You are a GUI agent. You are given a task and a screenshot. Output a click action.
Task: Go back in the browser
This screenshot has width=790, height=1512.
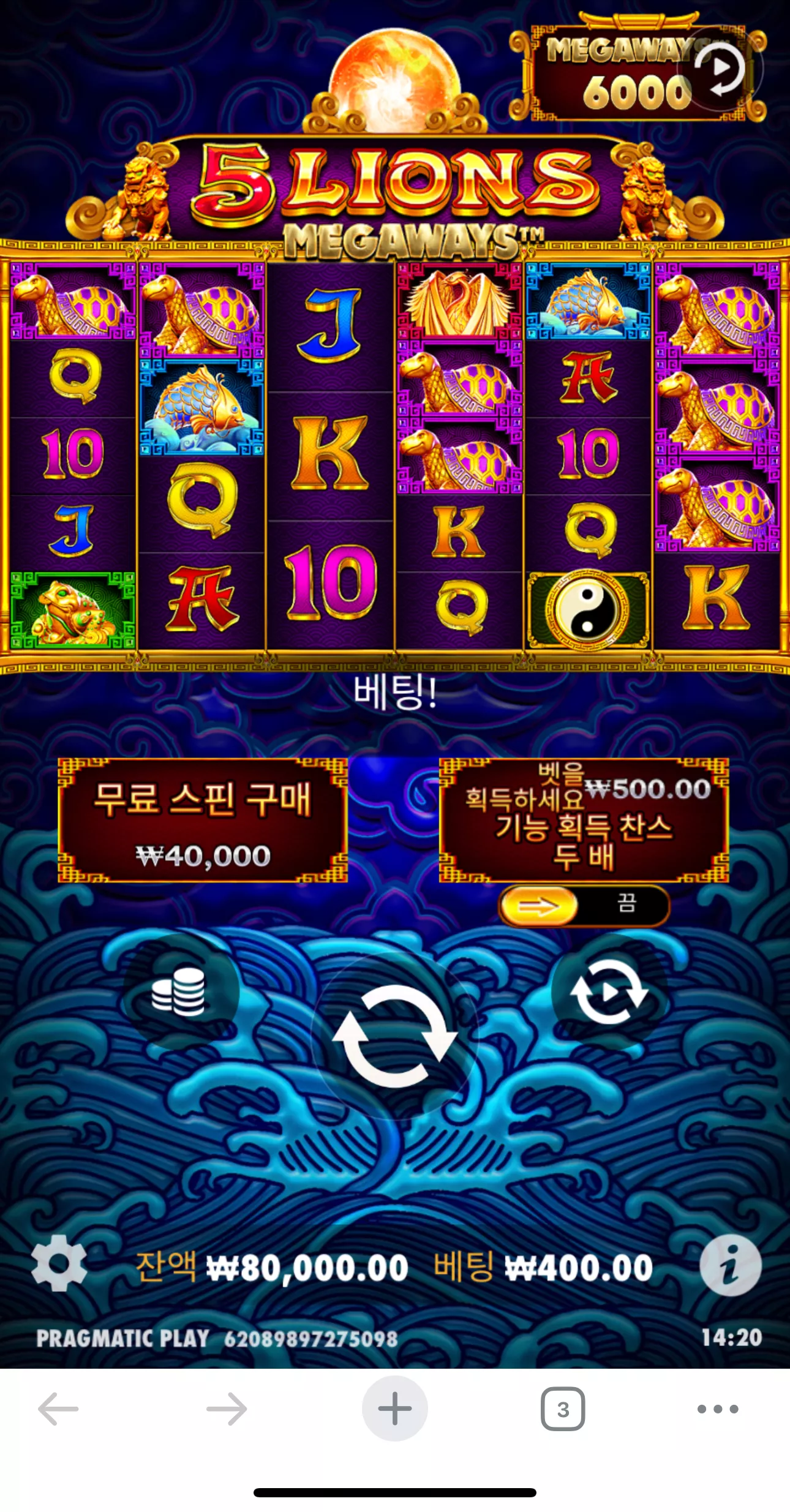point(58,1409)
